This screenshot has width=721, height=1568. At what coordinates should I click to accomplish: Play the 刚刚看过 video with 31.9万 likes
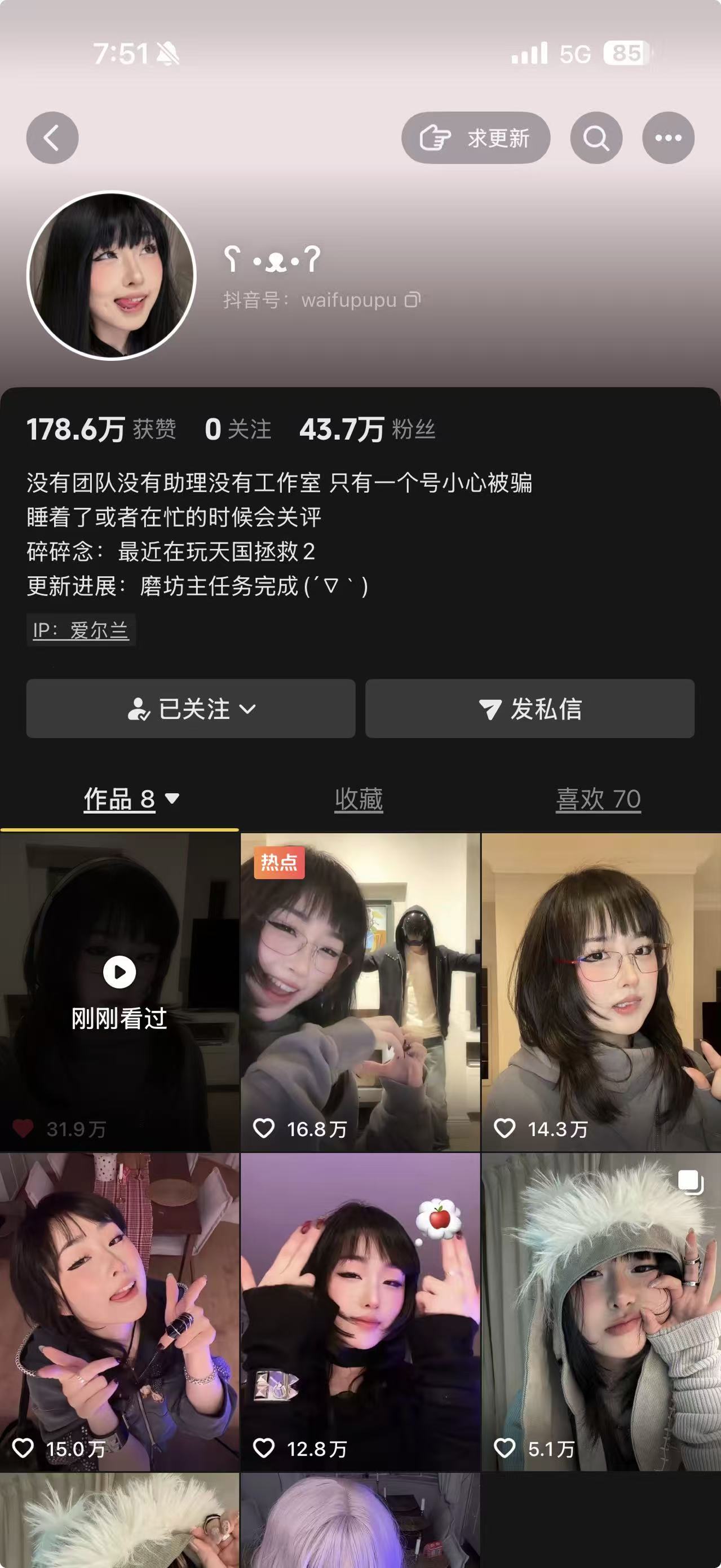[120, 992]
